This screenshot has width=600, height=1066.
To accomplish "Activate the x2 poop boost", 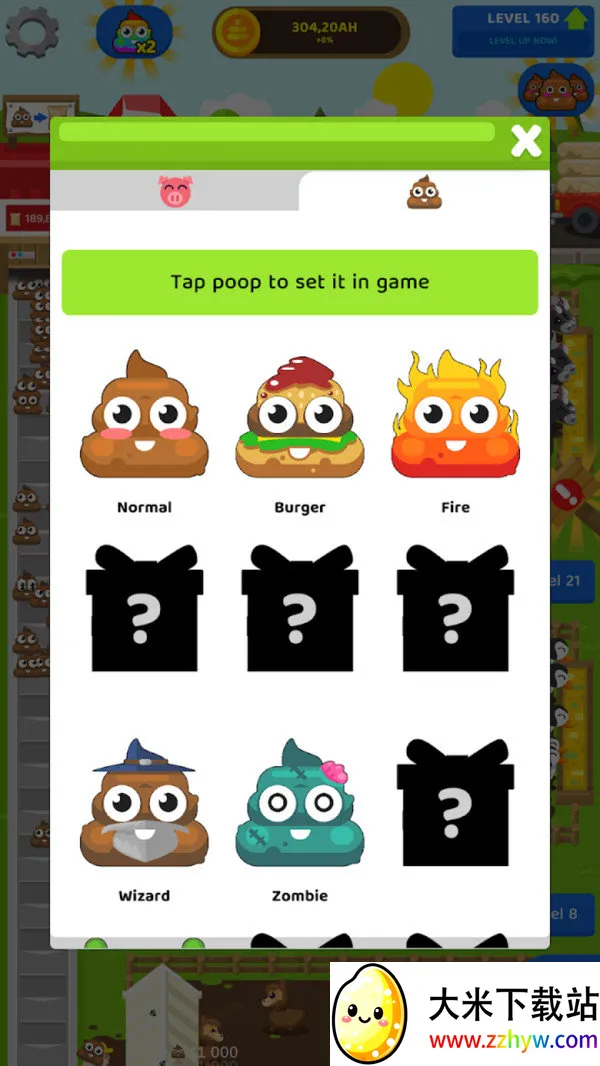I will click(134, 33).
